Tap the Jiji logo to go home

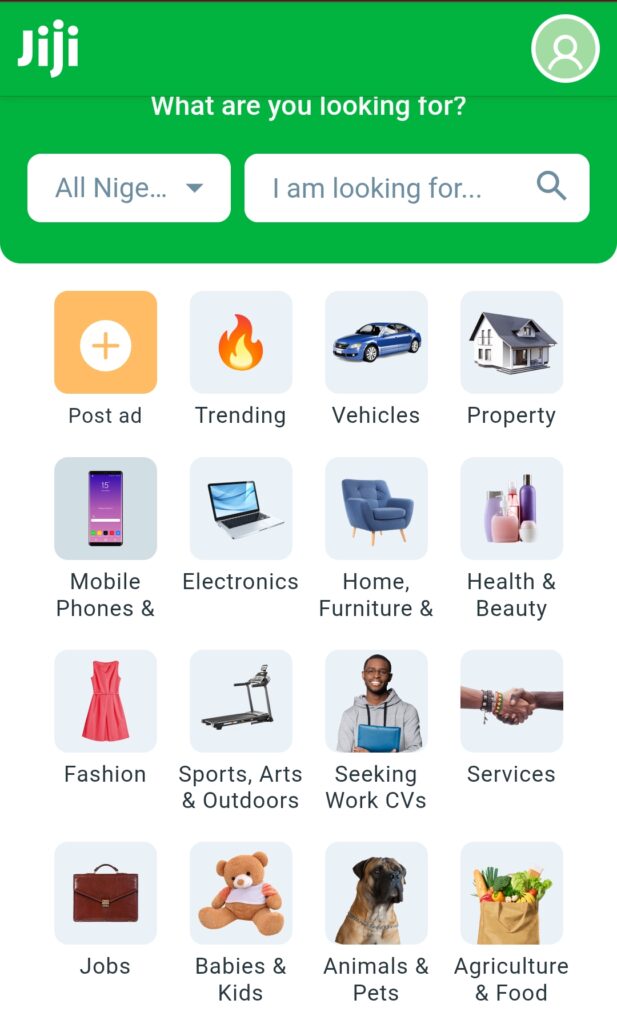point(48,48)
